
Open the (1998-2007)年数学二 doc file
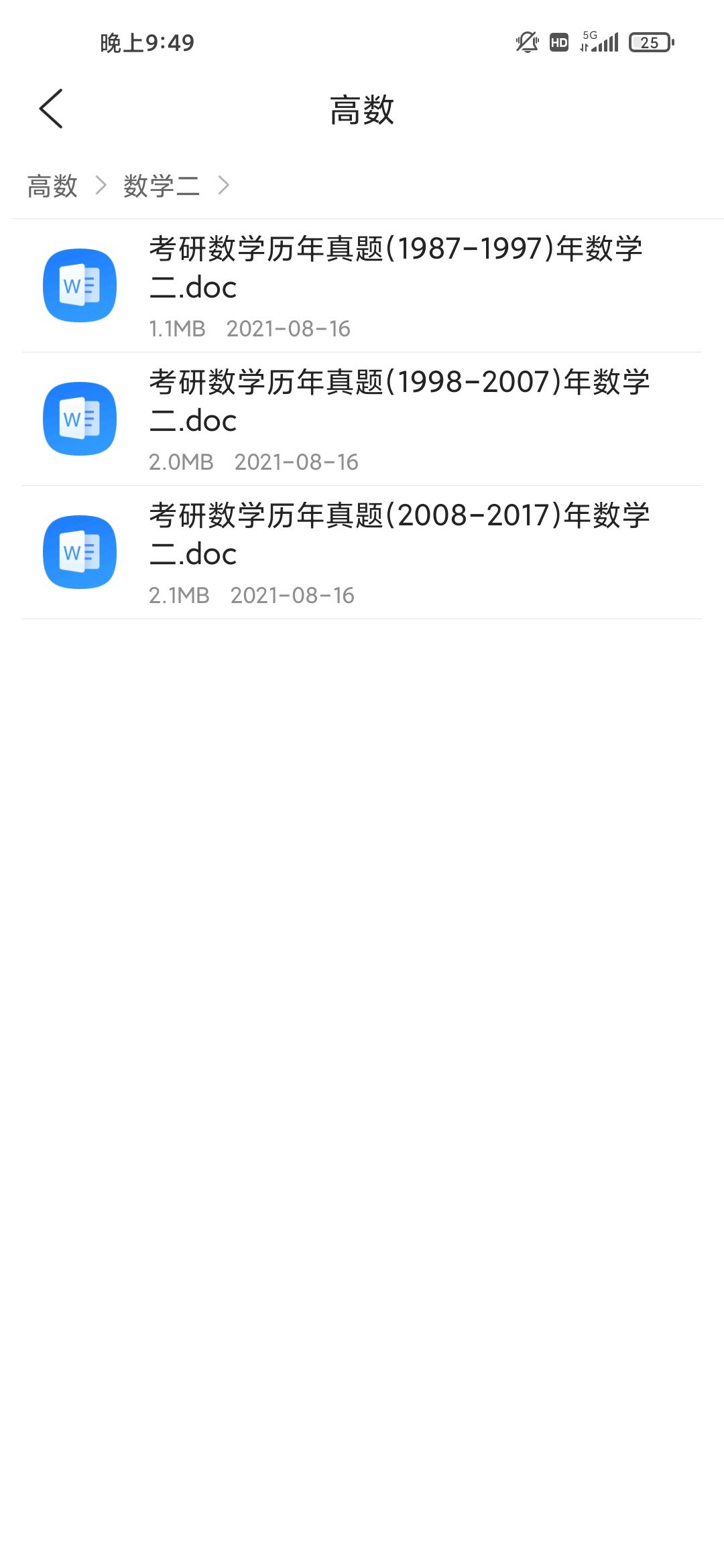coord(362,419)
